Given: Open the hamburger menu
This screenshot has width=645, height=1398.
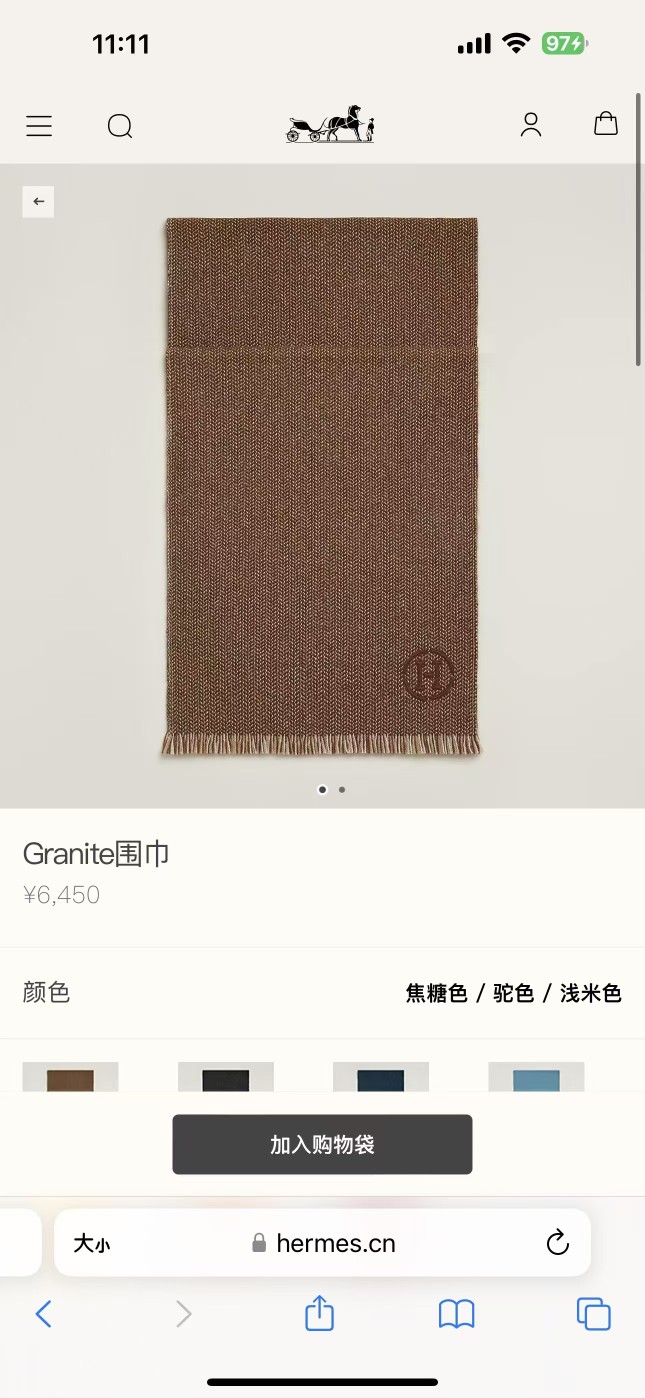Looking at the screenshot, I should [x=39, y=125].
